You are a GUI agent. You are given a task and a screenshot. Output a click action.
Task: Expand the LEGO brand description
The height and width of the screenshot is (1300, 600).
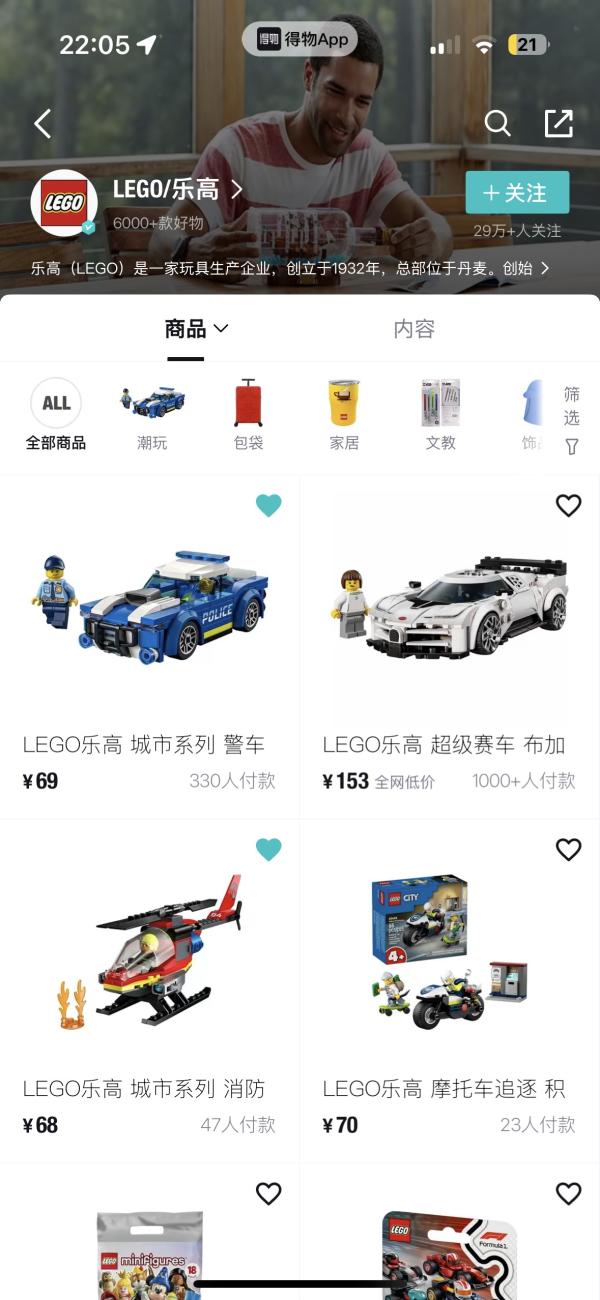click(x=545, y=268)
